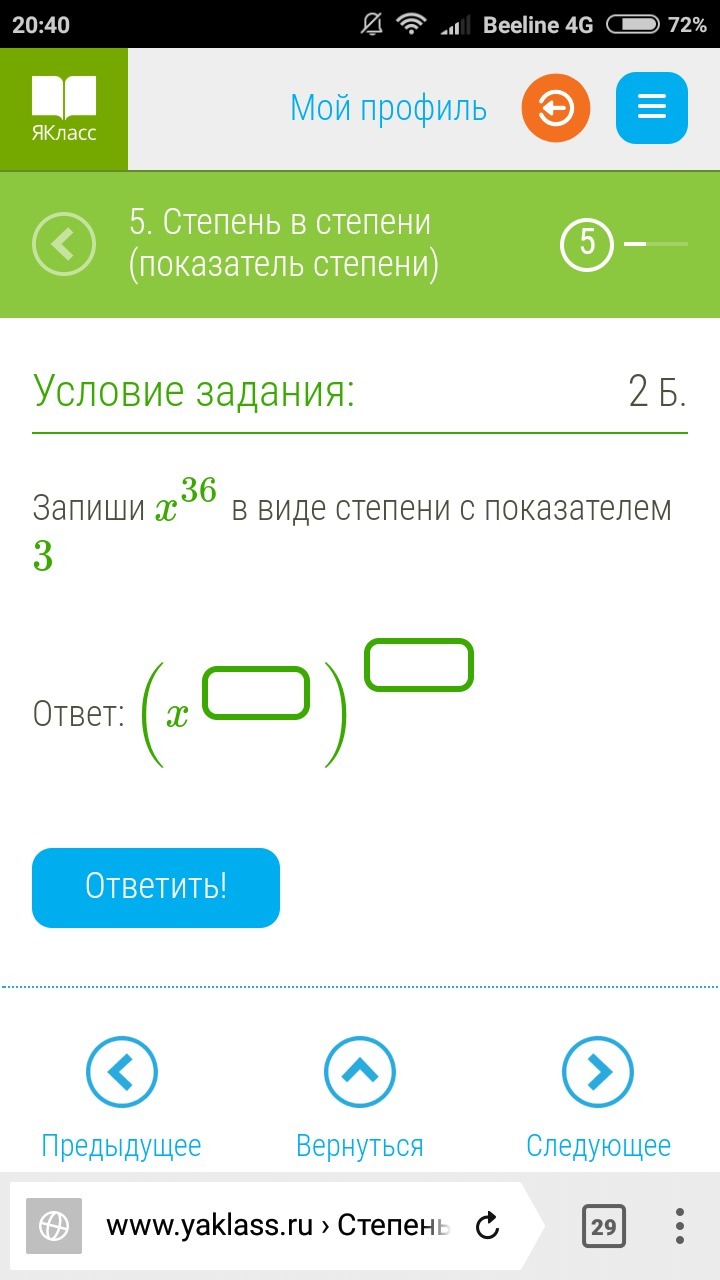Open the browser tabs counter showing 29
This screenshot has height=1280, width=720.
[x=603, y=1225]
